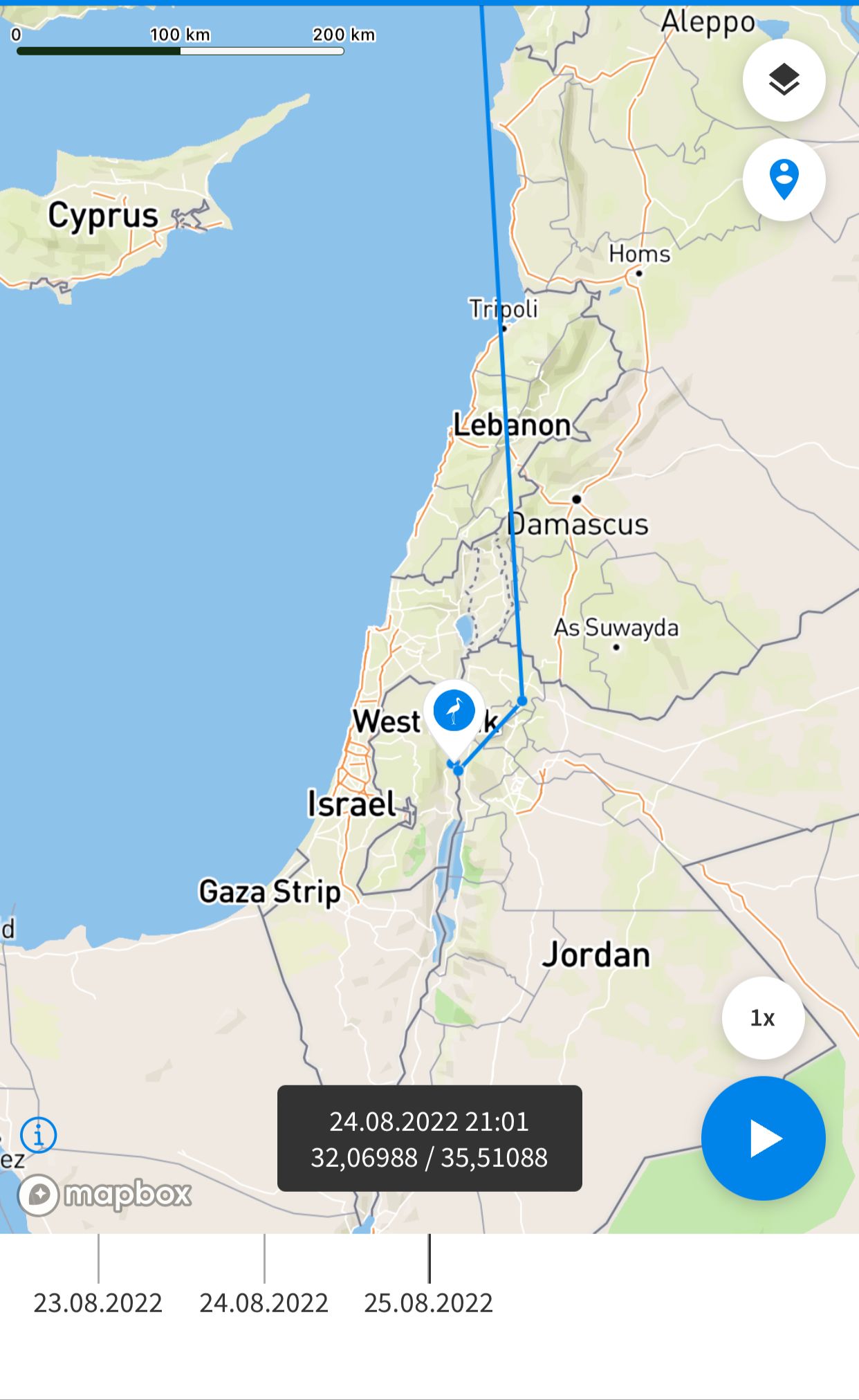Select 25.08.2022 on the timeline
Image resolution: width=859 pixels, height=1400 pixels.
point(428,1302)
